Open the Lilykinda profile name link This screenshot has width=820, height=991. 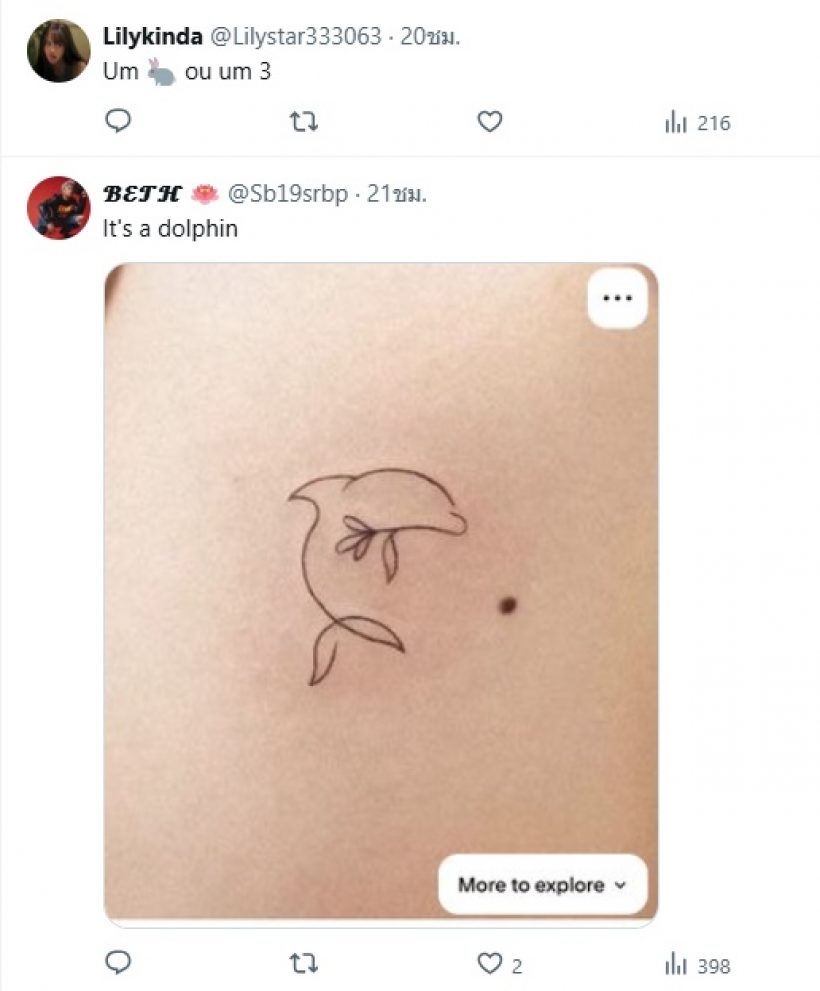coord(152,36)
